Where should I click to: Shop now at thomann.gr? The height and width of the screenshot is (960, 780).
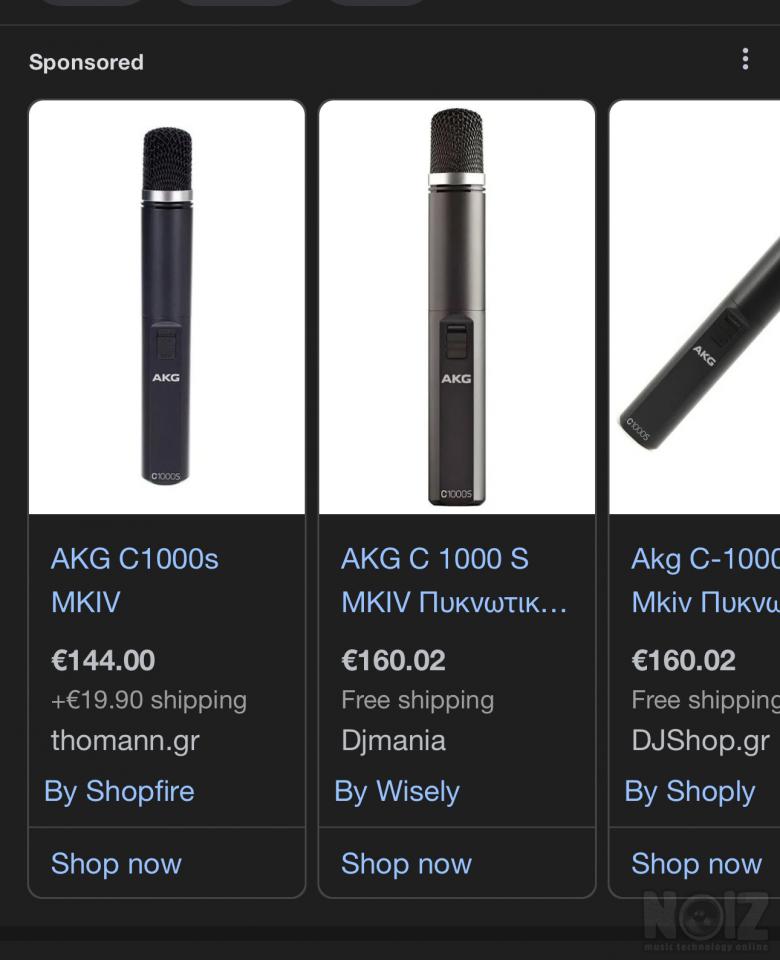116,864
